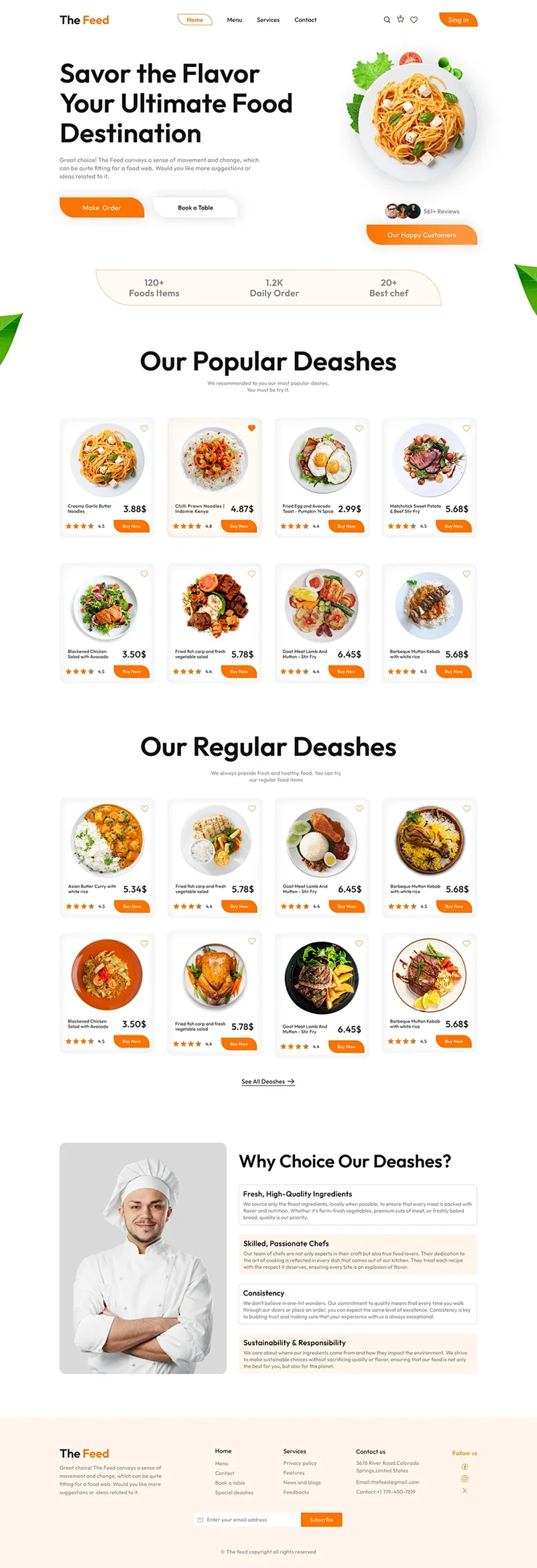The image size is (537, 1568).
Task: Tap the Sing in button
Action: [458, 20]
